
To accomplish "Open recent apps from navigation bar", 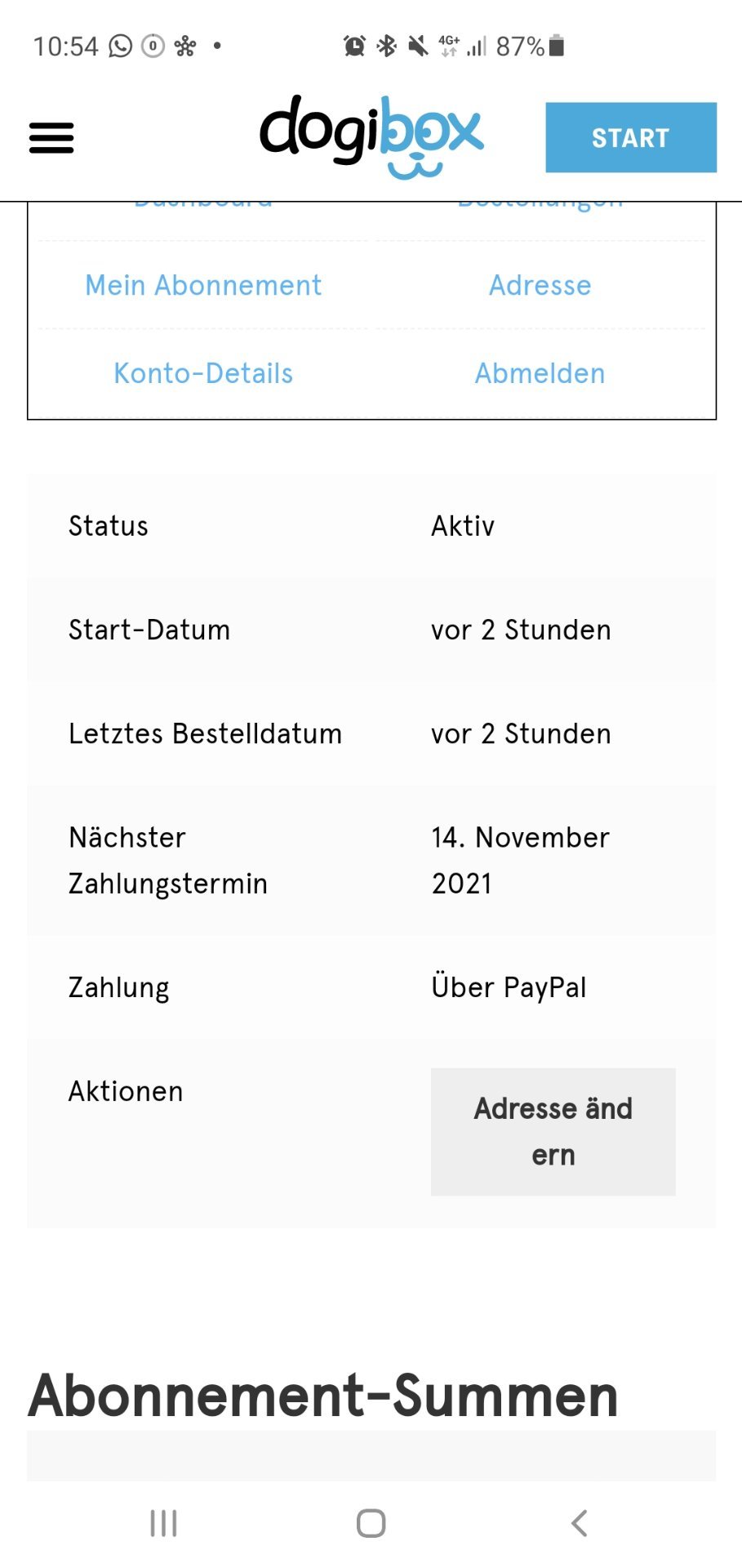I will tap(163, 1523).
